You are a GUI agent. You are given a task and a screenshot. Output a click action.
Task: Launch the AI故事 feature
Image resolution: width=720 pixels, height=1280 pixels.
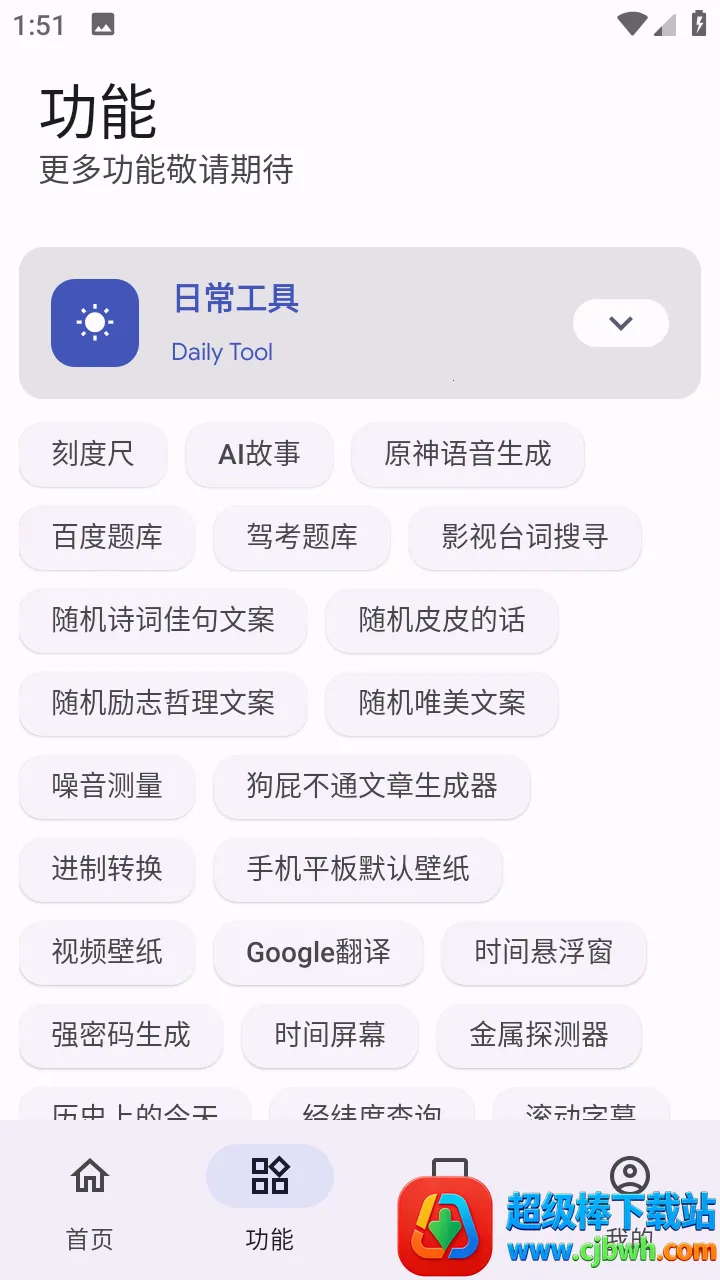pyautogui.click(x=259, y=454)
